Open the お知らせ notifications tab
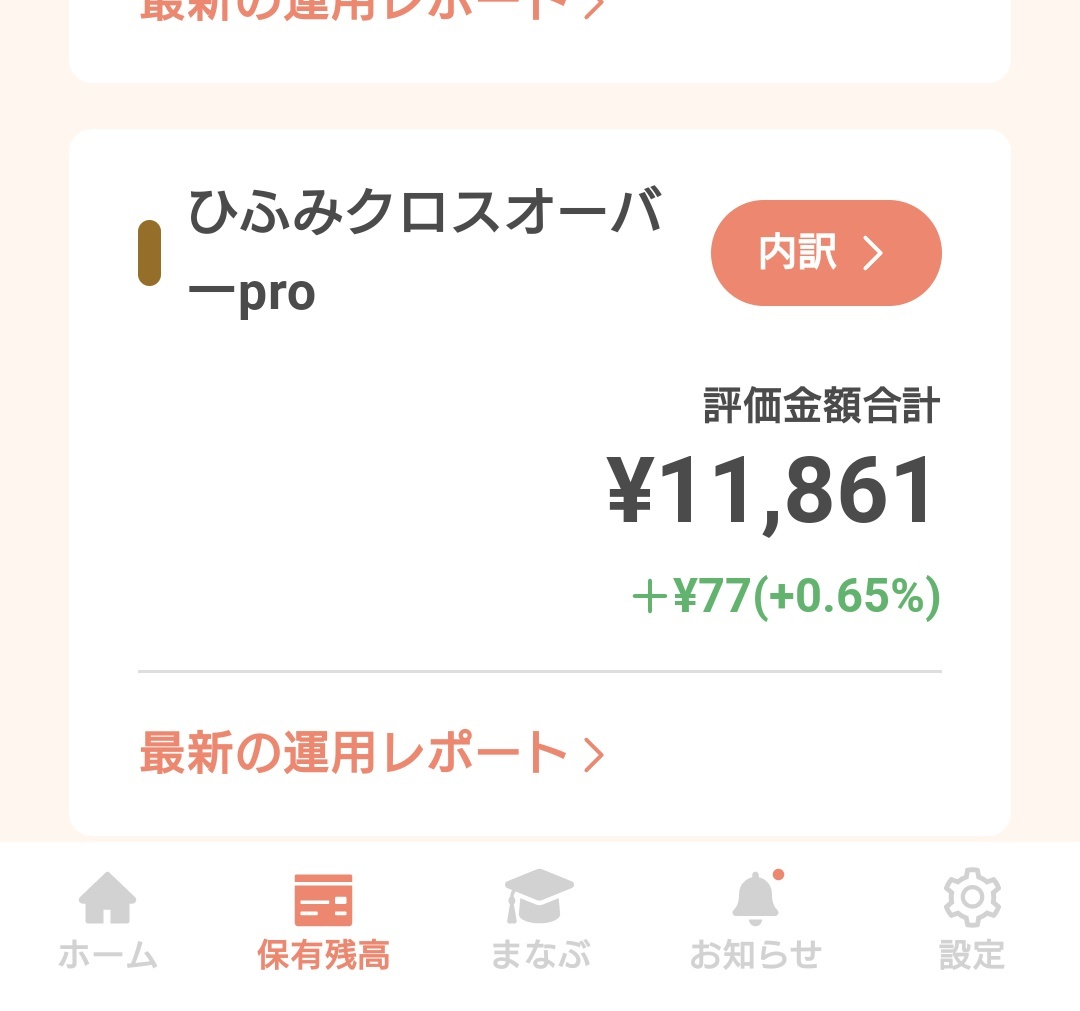Image resolution: width=1080 pixels, height=1011 pixels. (x=755, y=922)
